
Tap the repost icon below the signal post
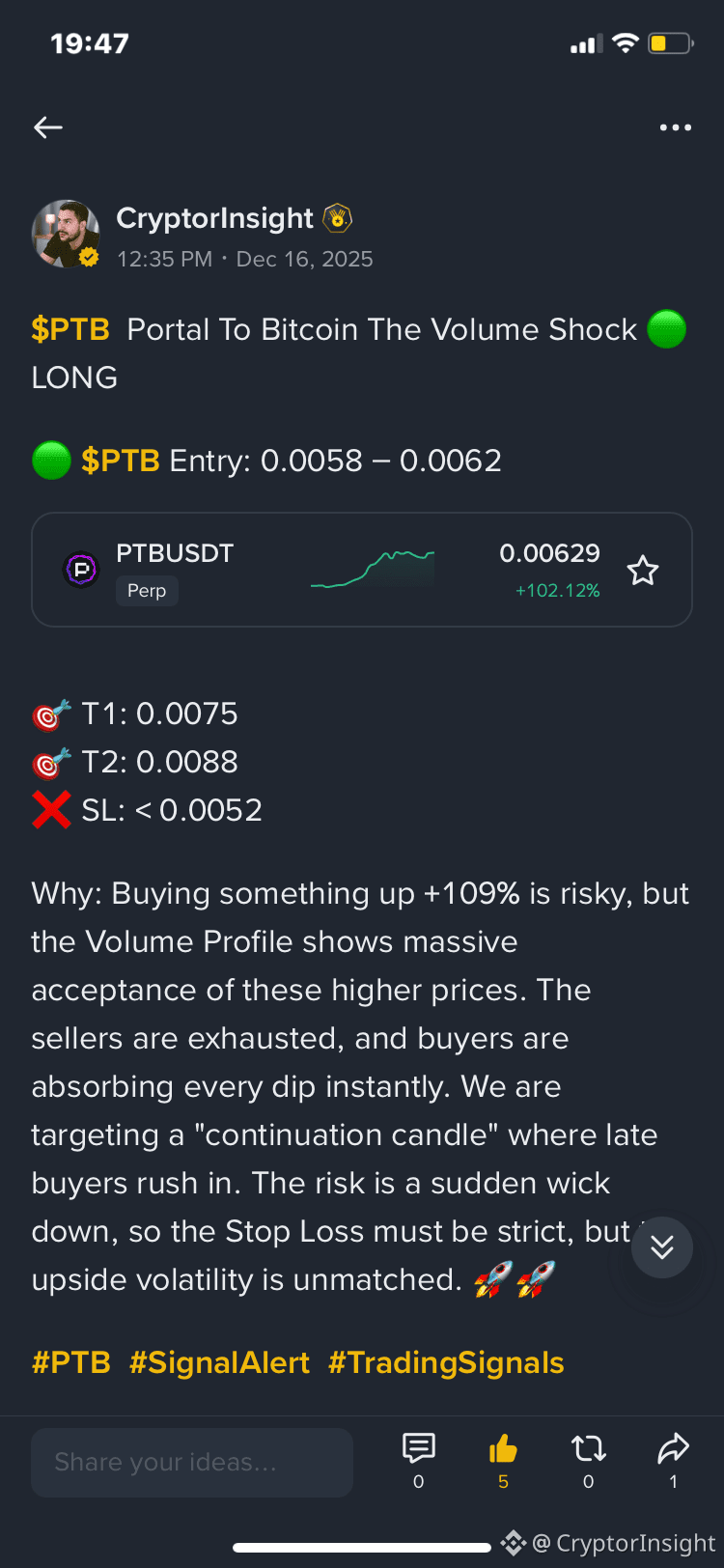[x=588, y=1448]
